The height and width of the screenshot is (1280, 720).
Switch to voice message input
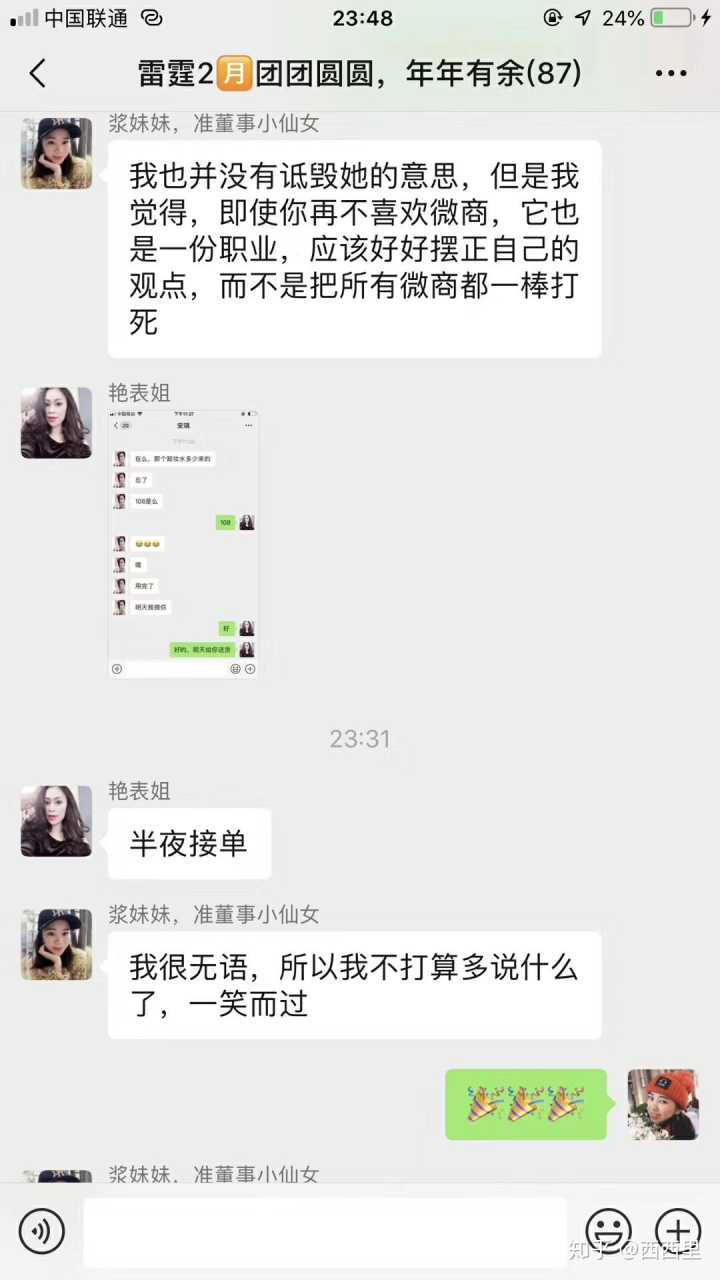click(41, 1231)
